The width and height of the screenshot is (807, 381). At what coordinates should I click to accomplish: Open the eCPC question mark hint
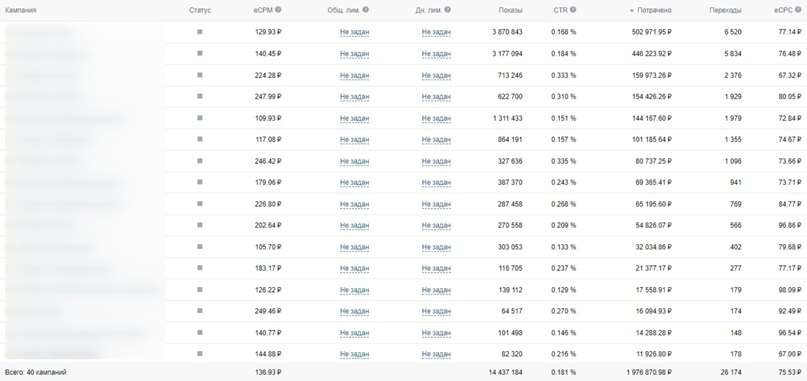tap(798, 10)
